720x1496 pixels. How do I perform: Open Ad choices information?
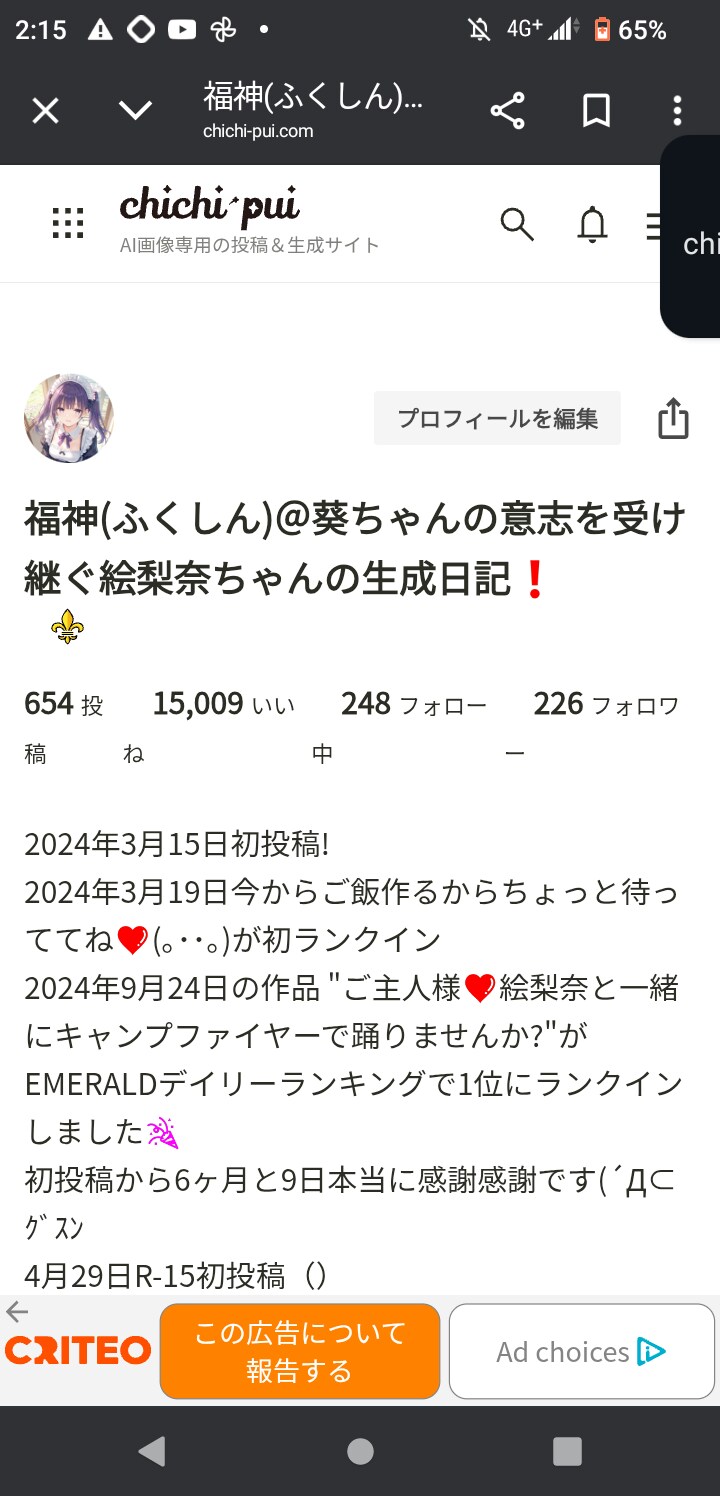[x=581, y=1351]
